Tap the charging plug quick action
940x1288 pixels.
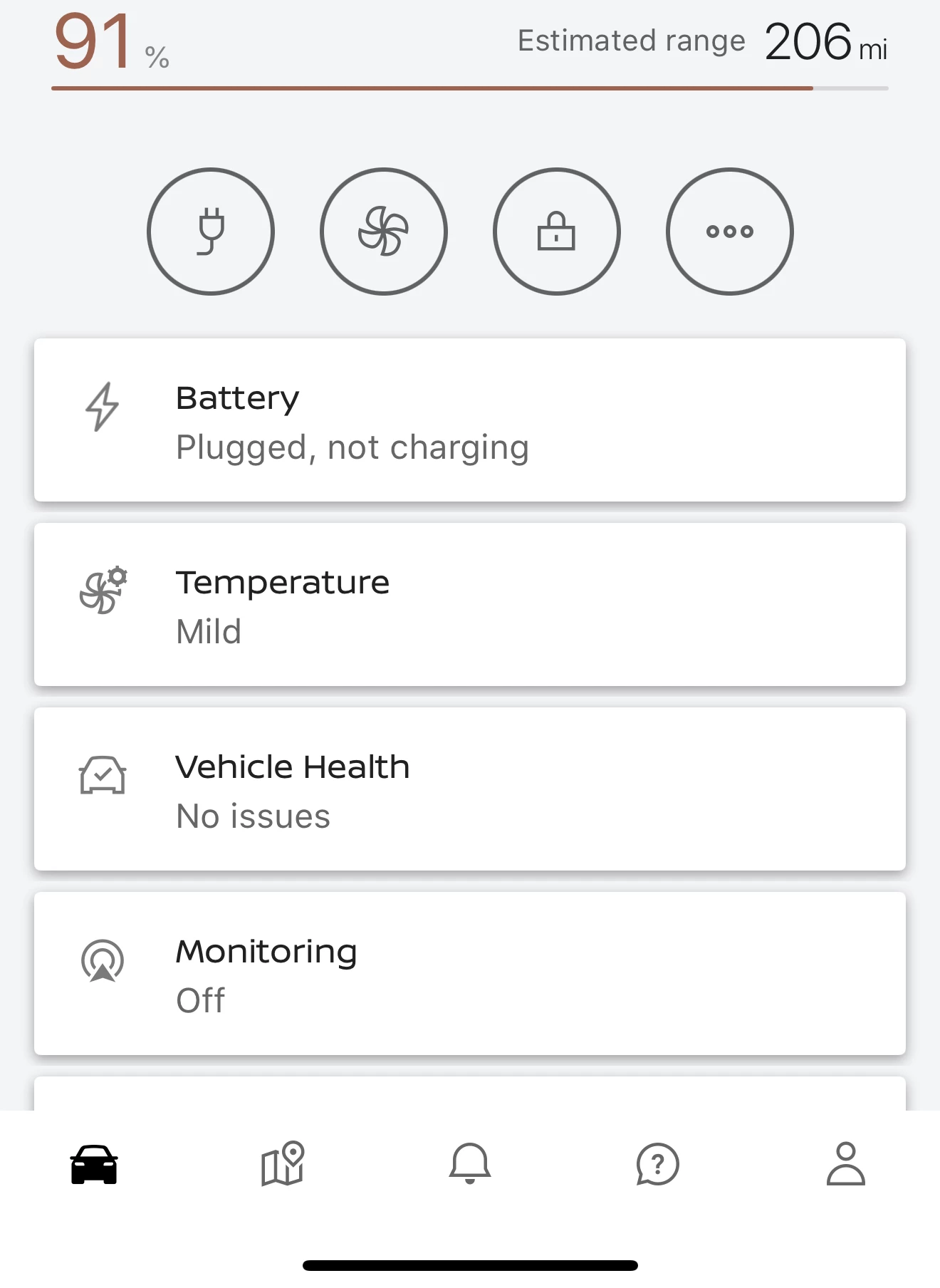(211, 232)
